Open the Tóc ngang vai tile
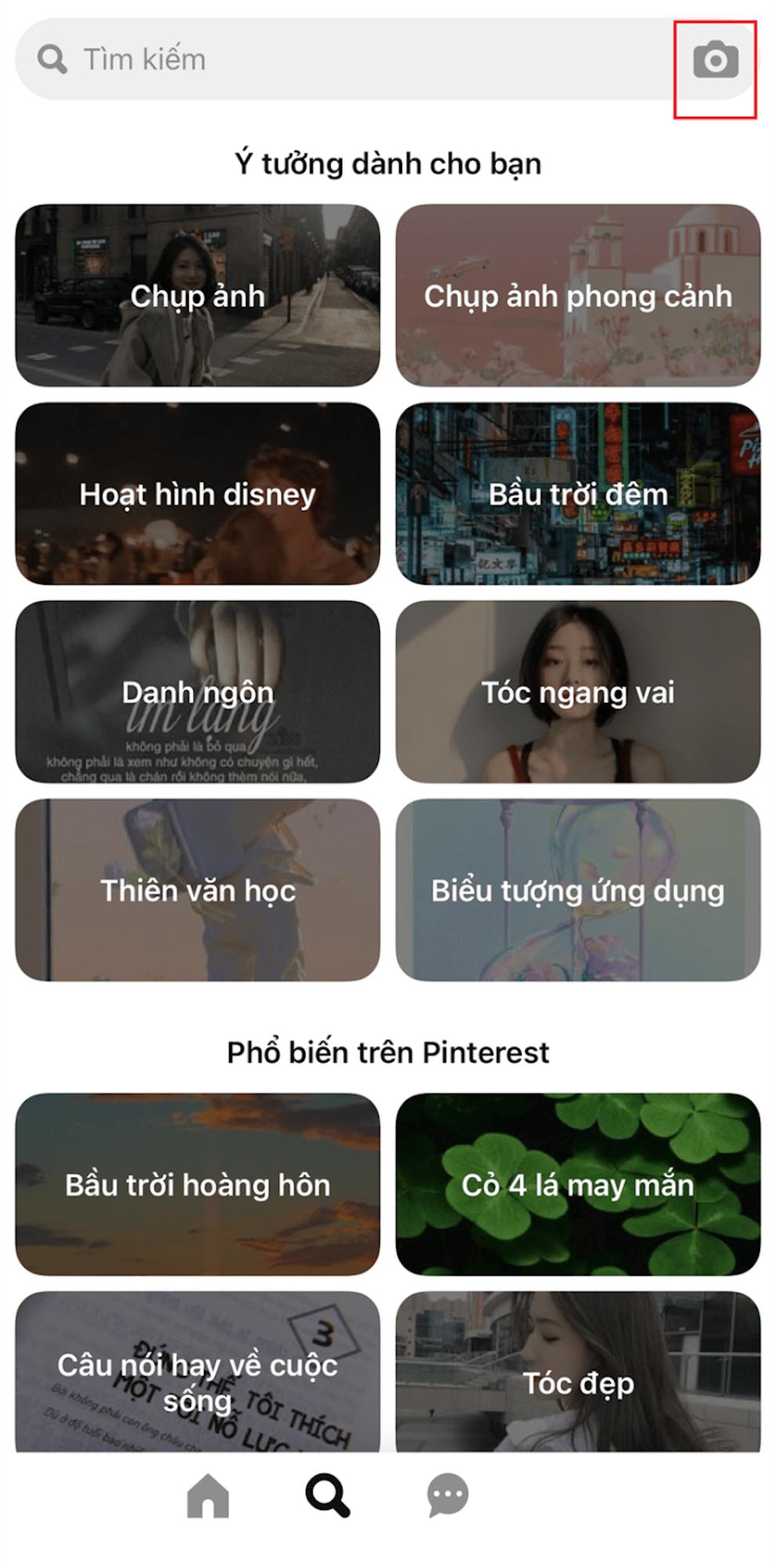This screenshot has width=776, height=1568. (578, 692)
